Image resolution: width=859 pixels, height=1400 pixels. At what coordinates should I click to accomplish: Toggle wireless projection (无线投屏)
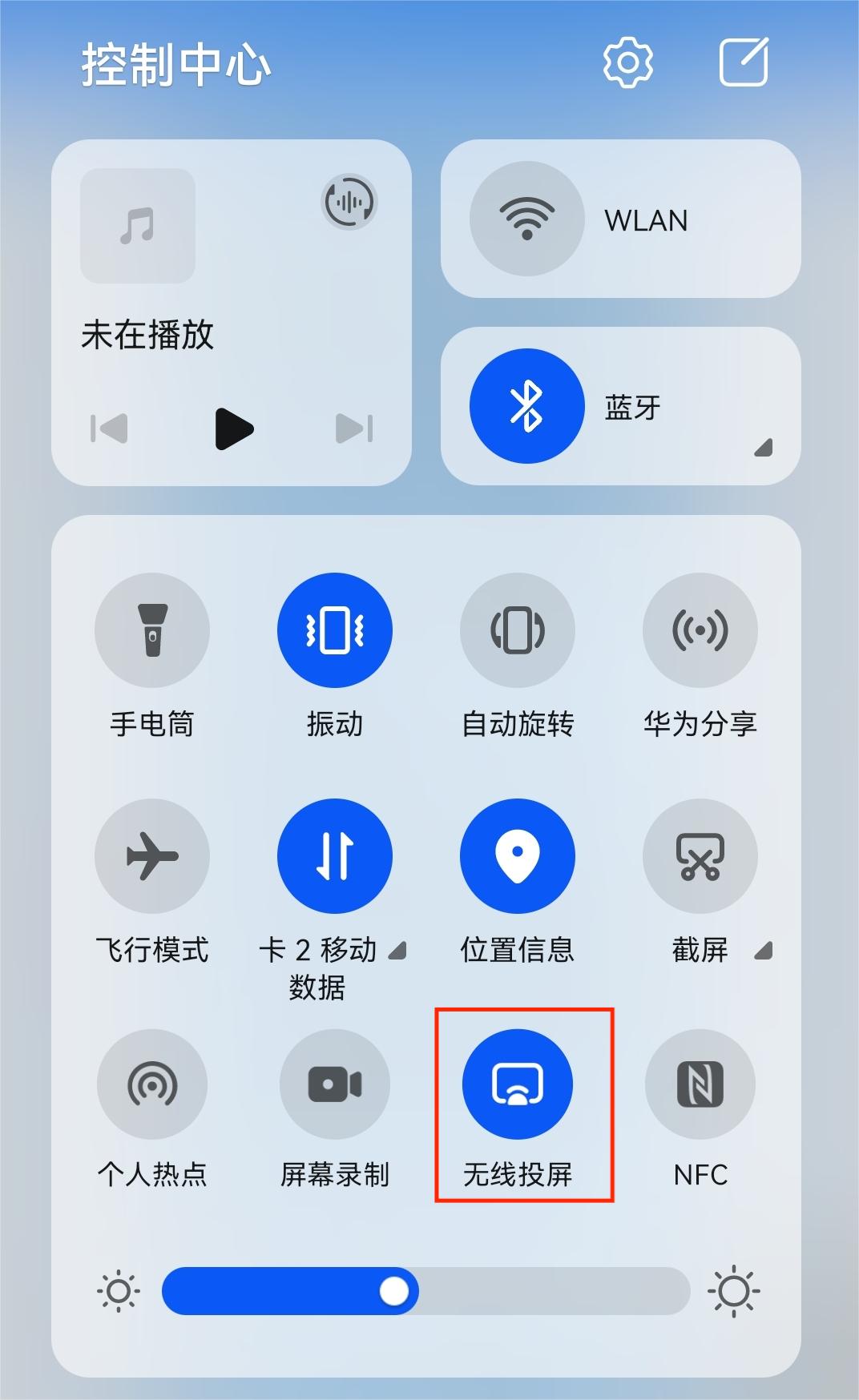point(518,1084)
